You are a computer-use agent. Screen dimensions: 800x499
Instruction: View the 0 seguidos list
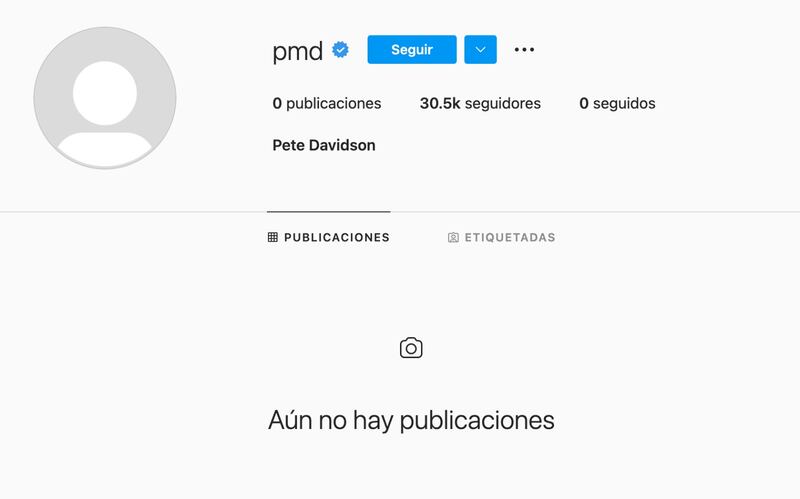coord(617,103)
